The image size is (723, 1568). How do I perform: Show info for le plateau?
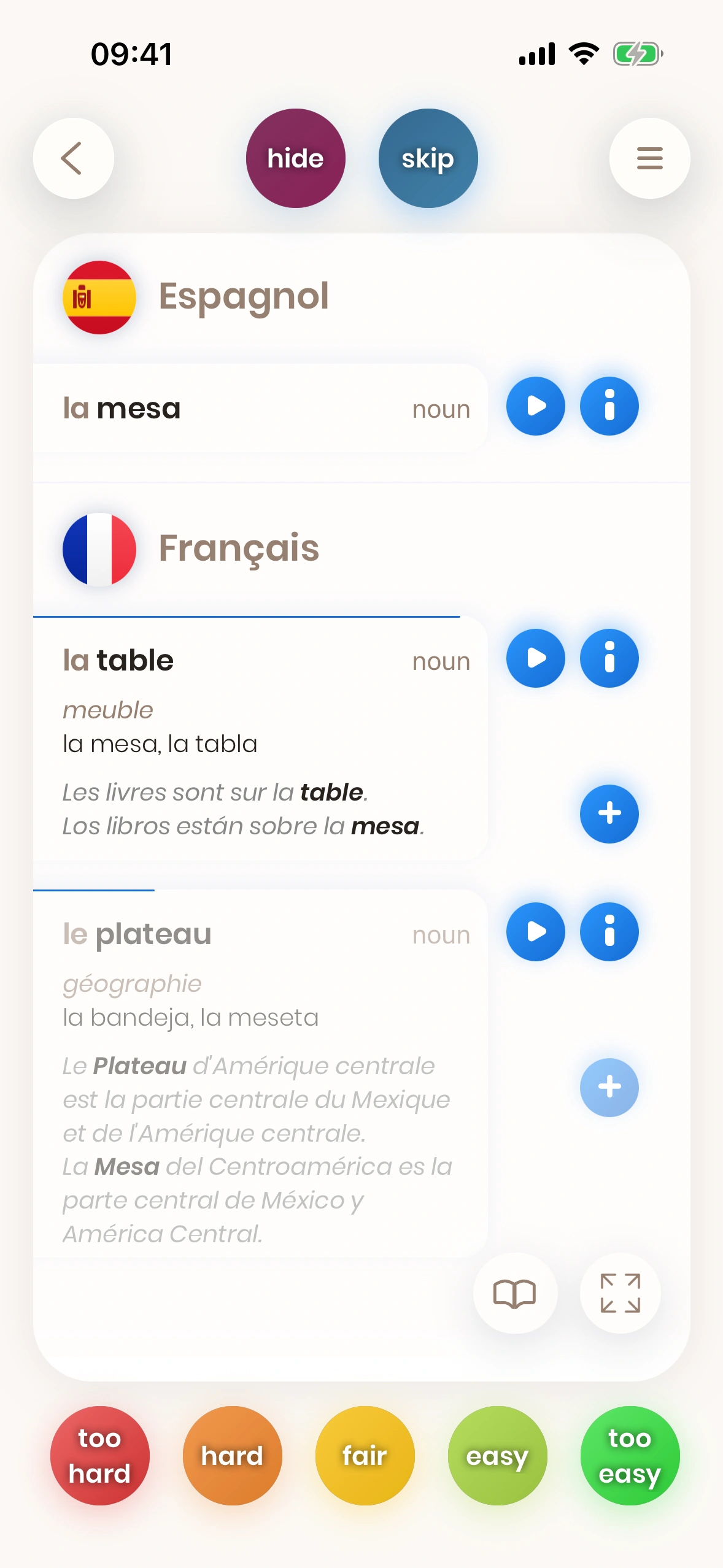(x=609, y=932)
